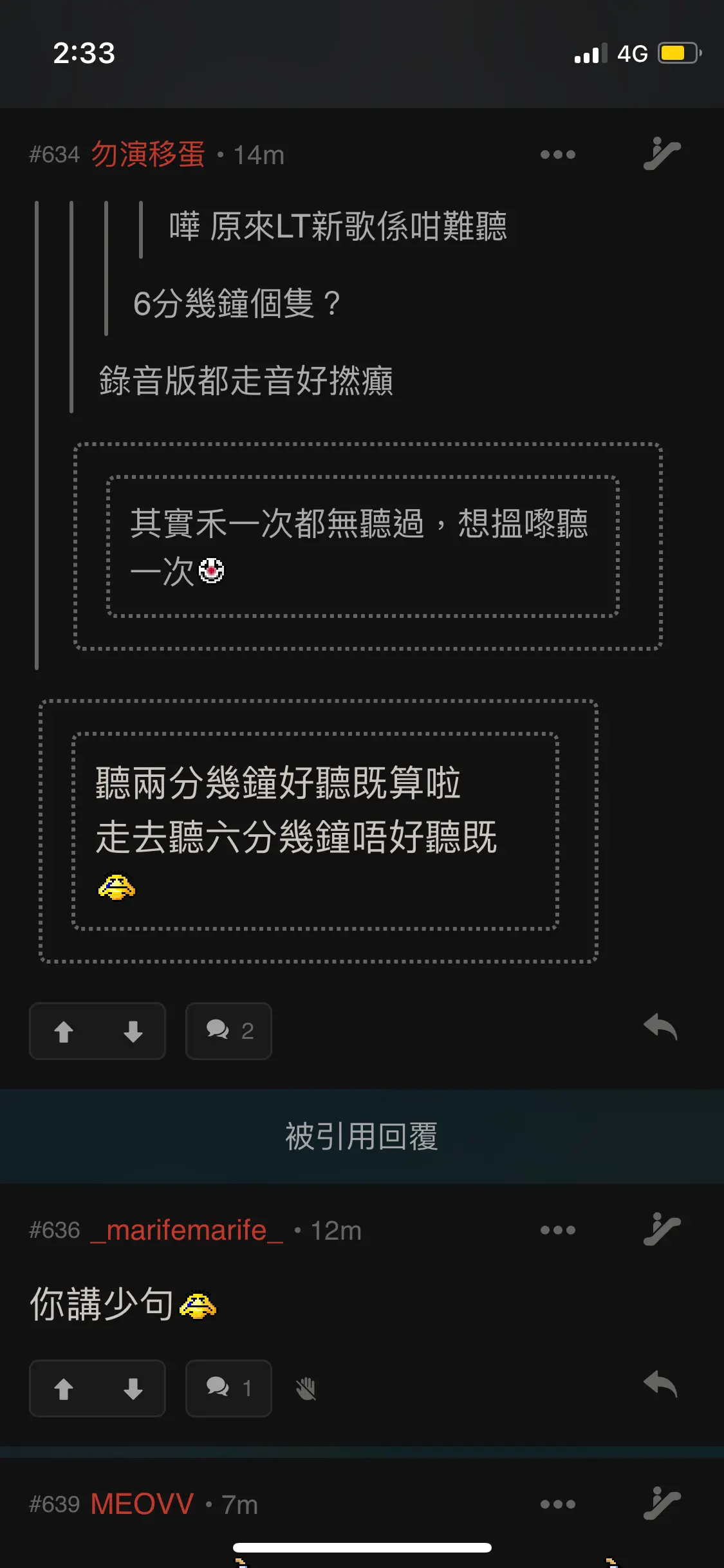Screen dimensions: 724x1568
Task: Downvote post #634
Action: click(x=132, y=1031)
